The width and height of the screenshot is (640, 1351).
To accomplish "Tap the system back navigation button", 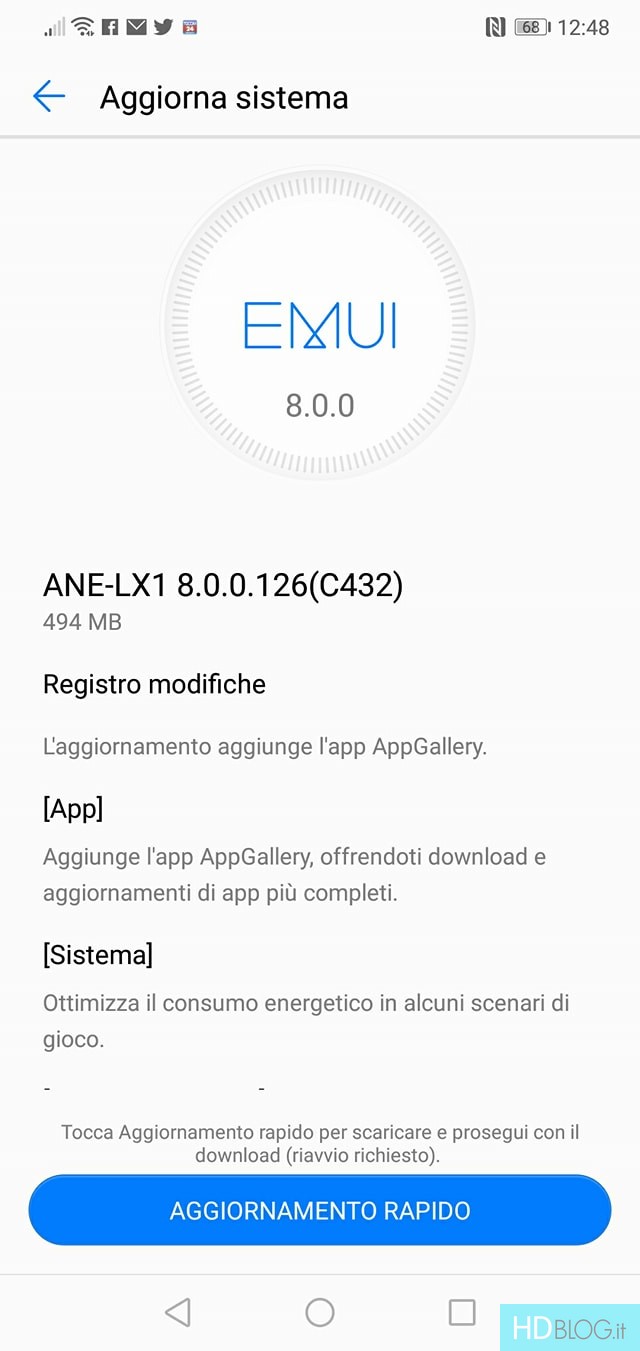I will [x=178, y=1312].
